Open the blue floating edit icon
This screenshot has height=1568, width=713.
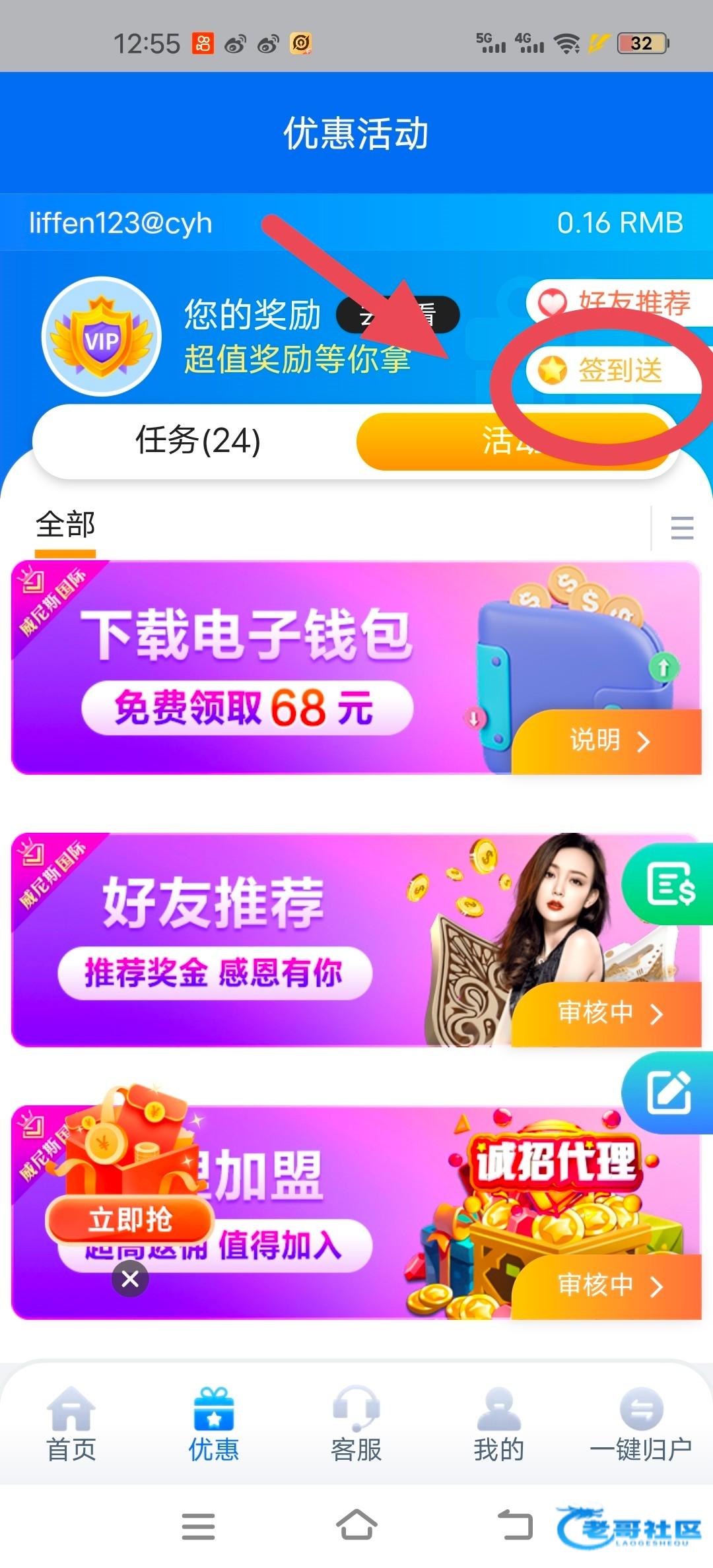(x=669, y=1093)
